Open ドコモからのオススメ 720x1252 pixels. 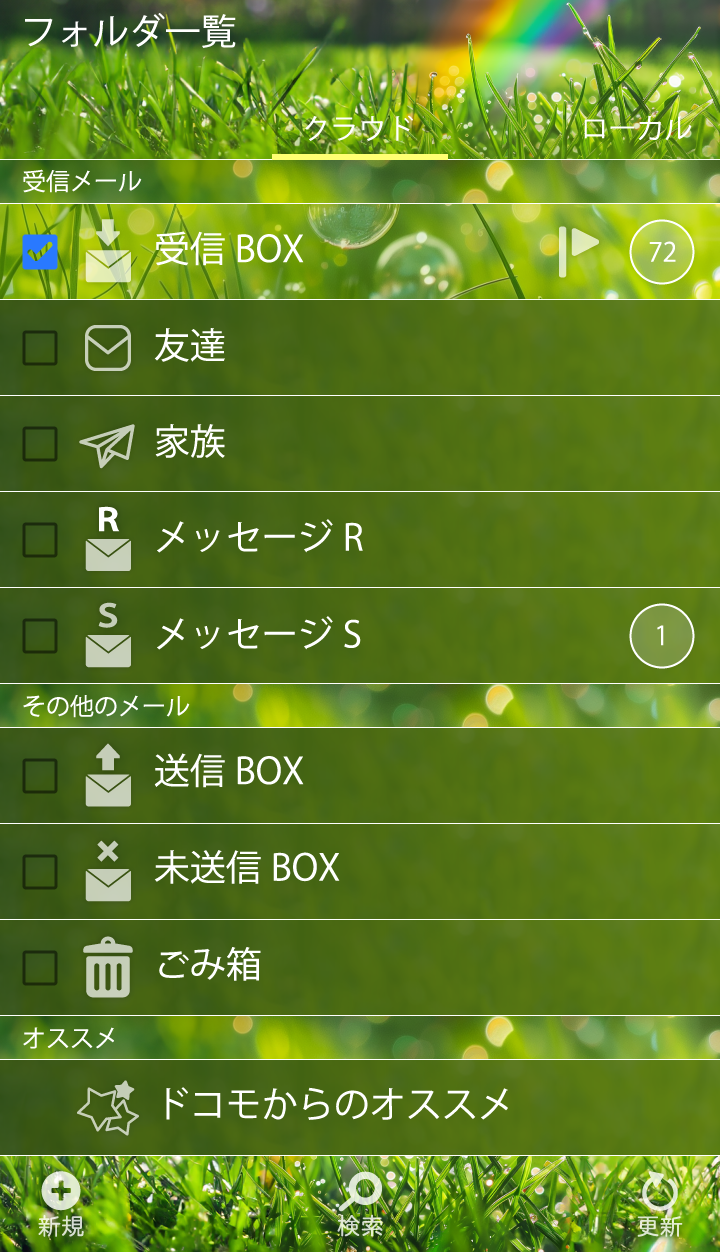coord(334,1105)
